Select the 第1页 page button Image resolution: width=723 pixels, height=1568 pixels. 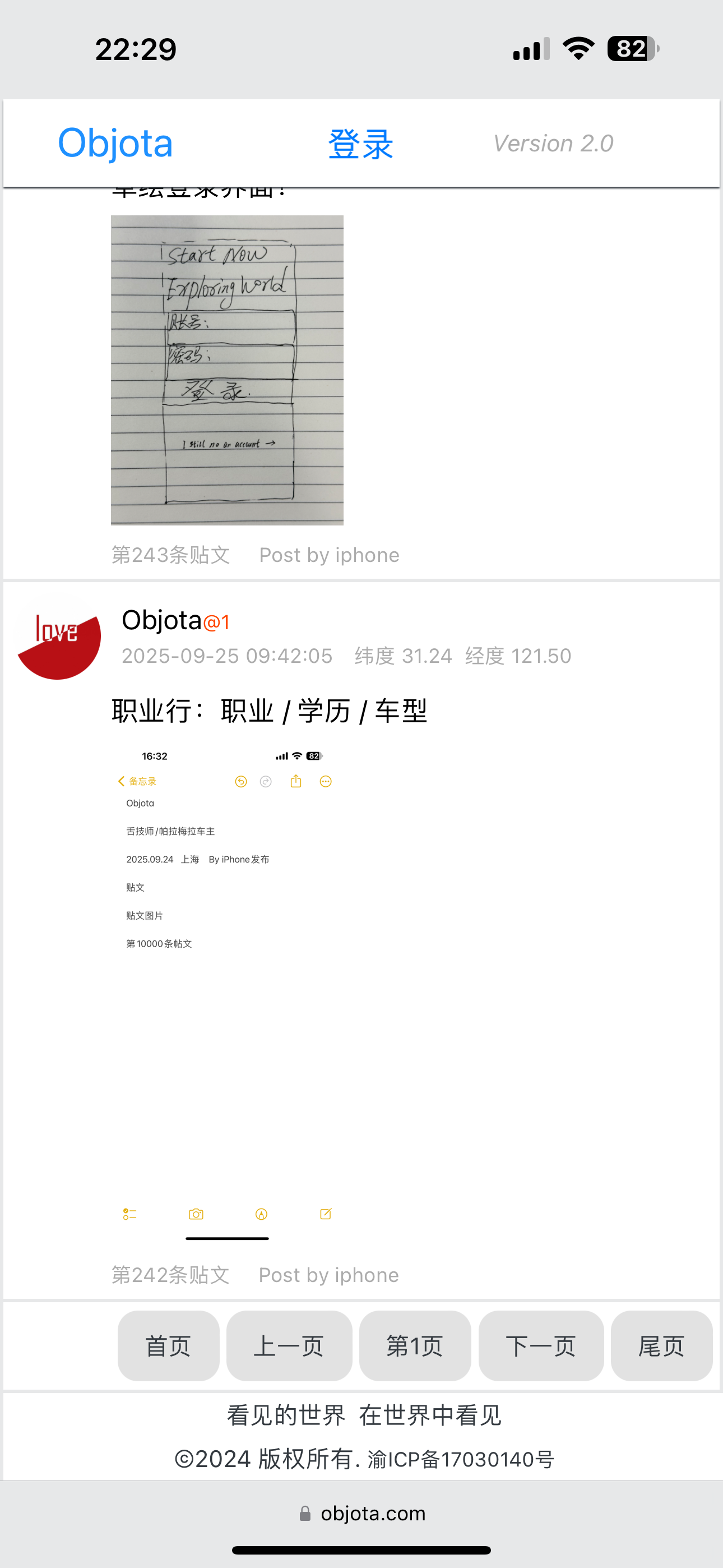[x=414, y=1346]
